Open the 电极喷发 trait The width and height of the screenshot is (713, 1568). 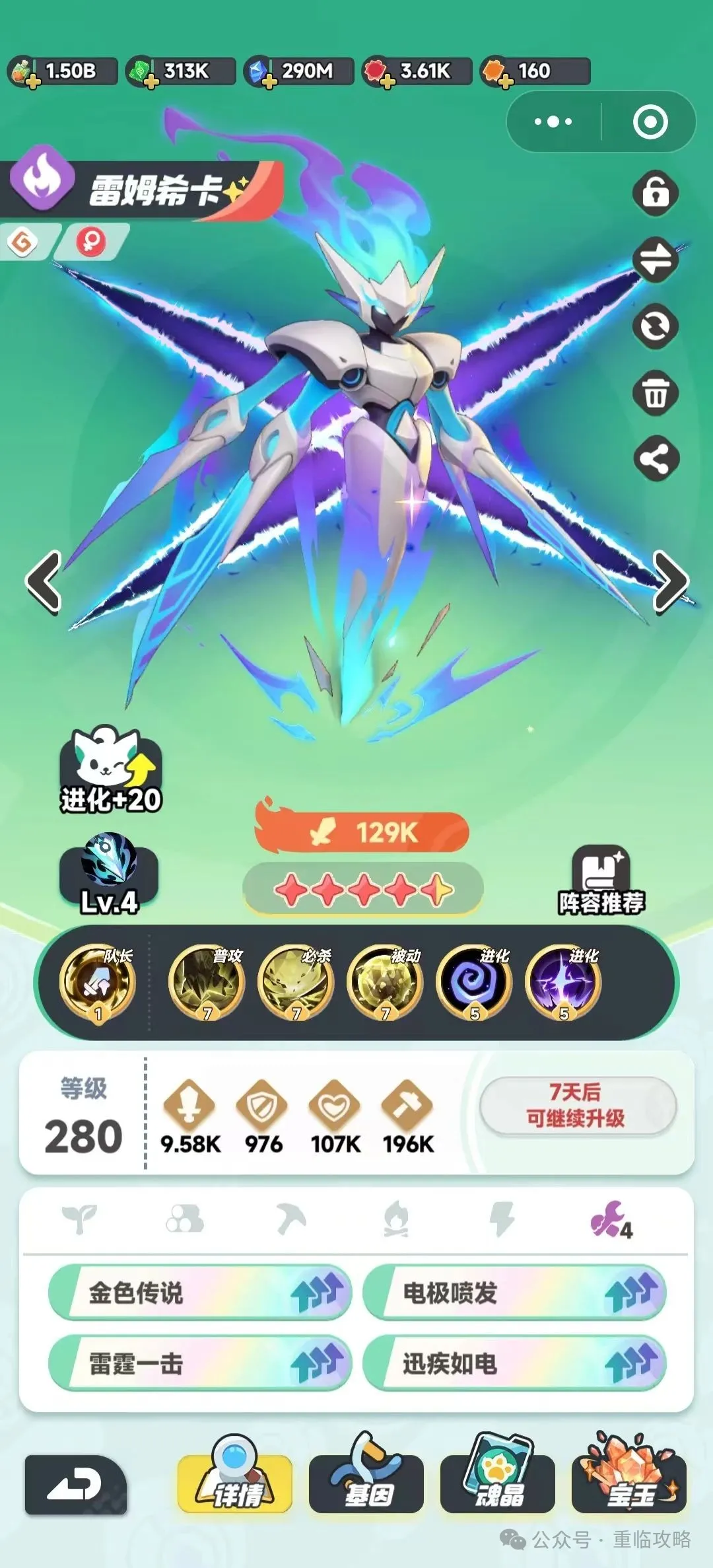(x=514, y=1293)
